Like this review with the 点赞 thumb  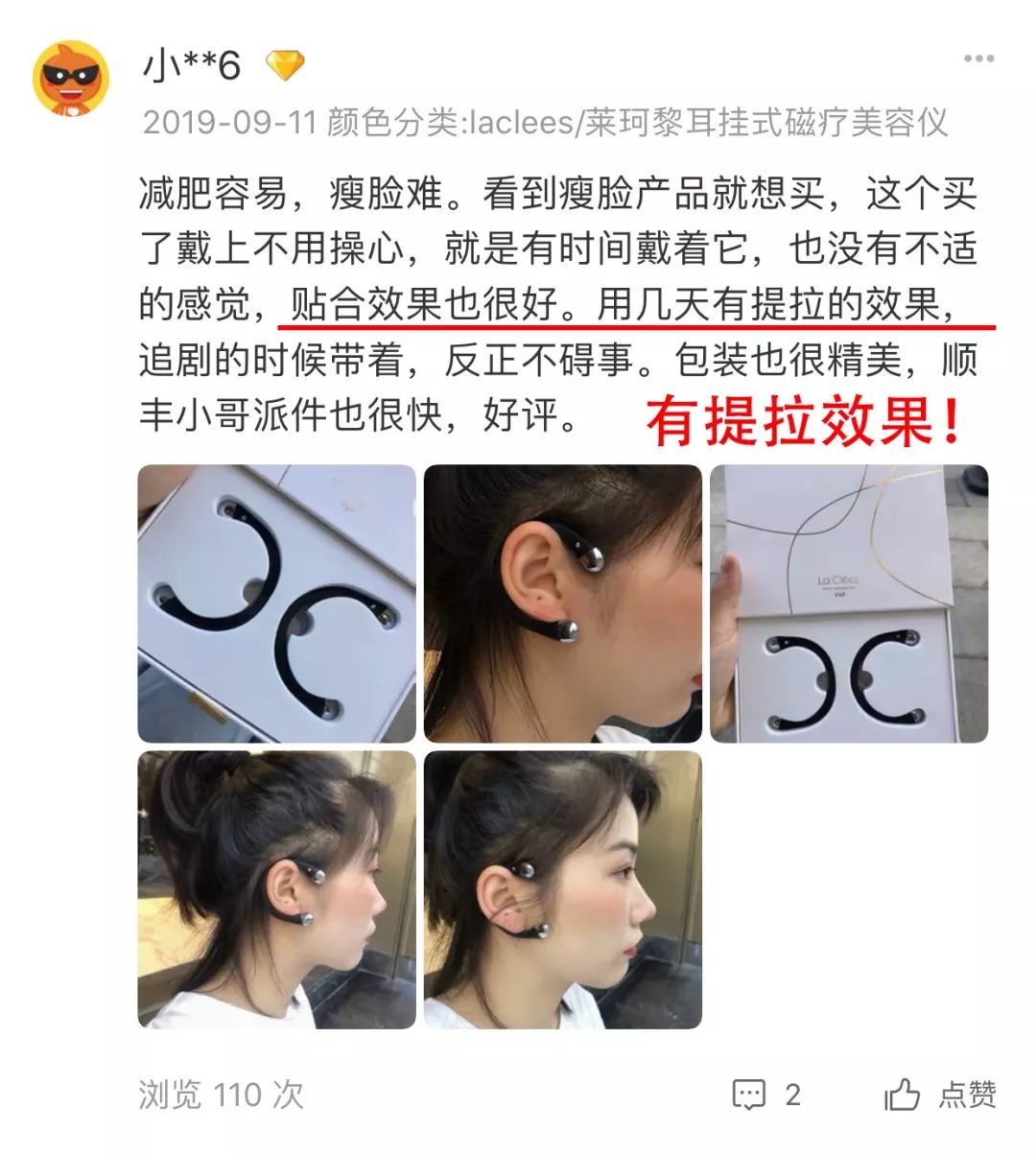(x=939, y=1095)
